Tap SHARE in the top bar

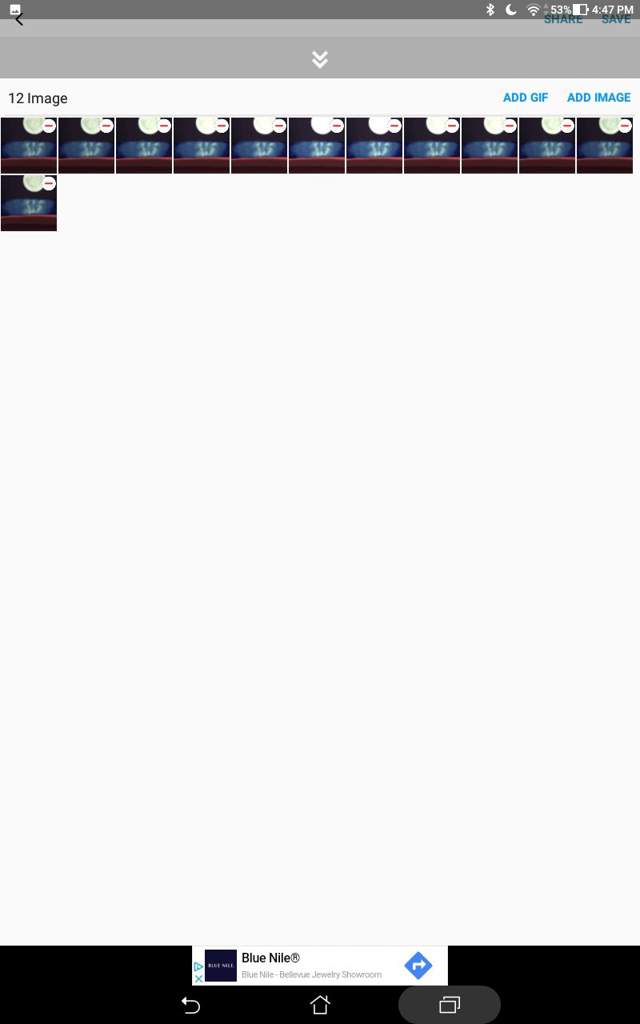coord(563,20)
